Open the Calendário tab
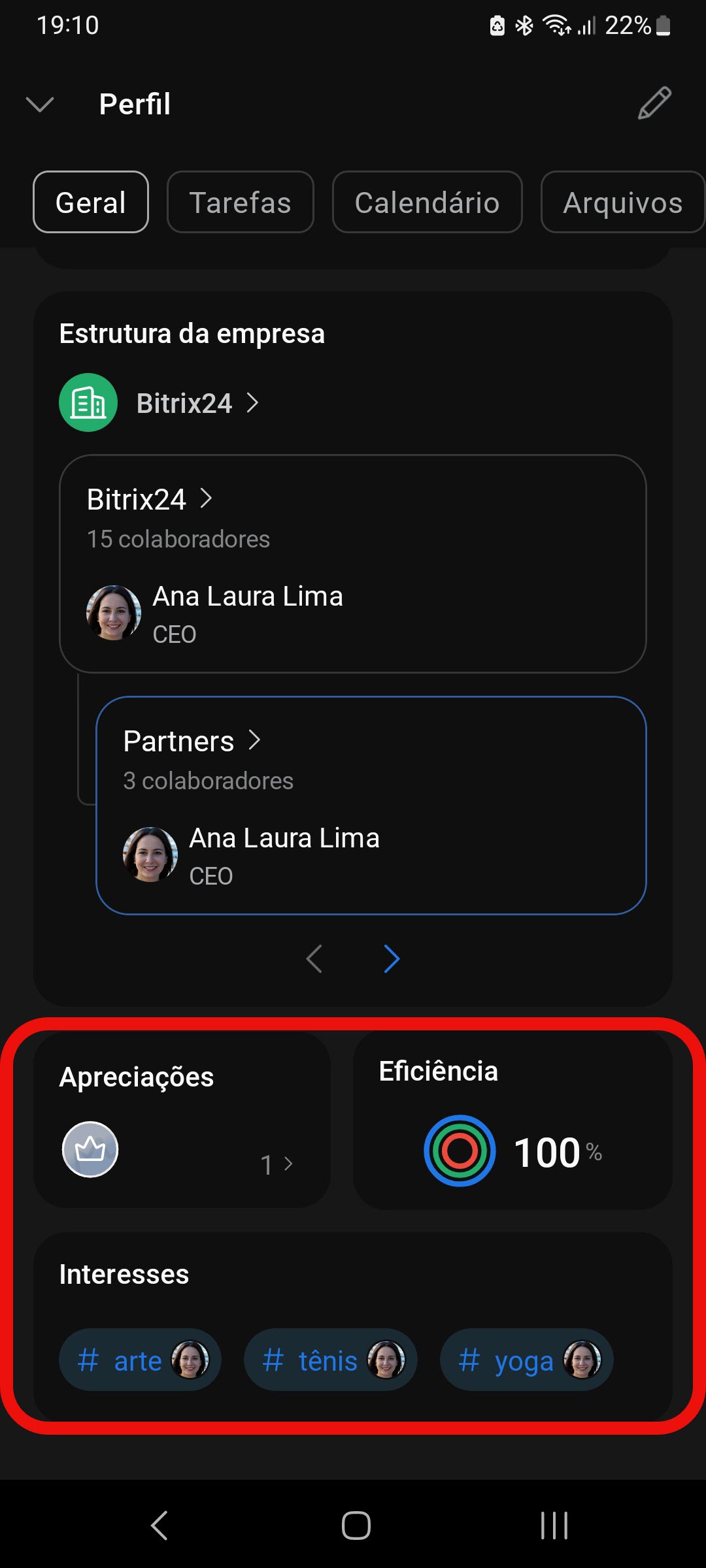Screen dimensions: 706x1568 pos(427,203)
